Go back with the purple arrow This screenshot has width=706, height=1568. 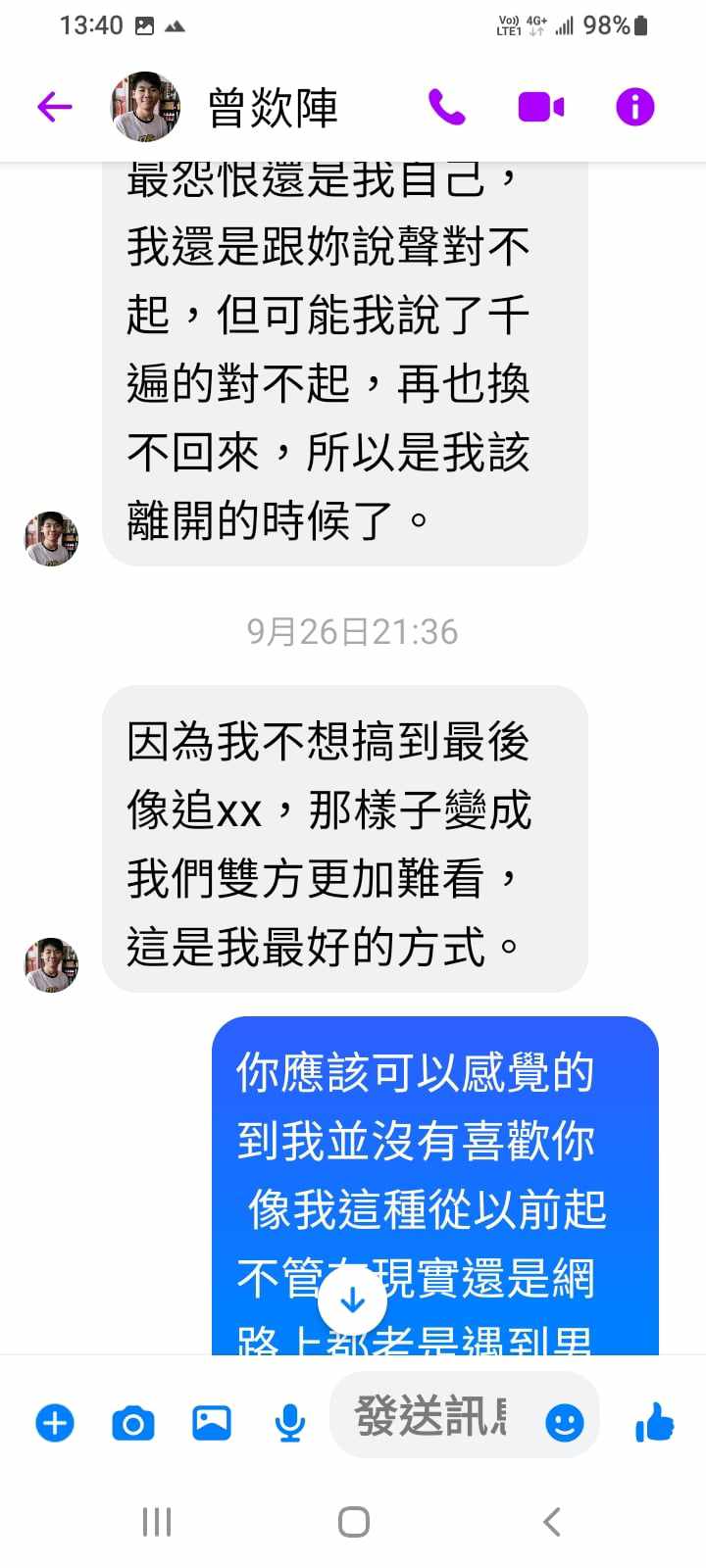(x=55, y=106)
